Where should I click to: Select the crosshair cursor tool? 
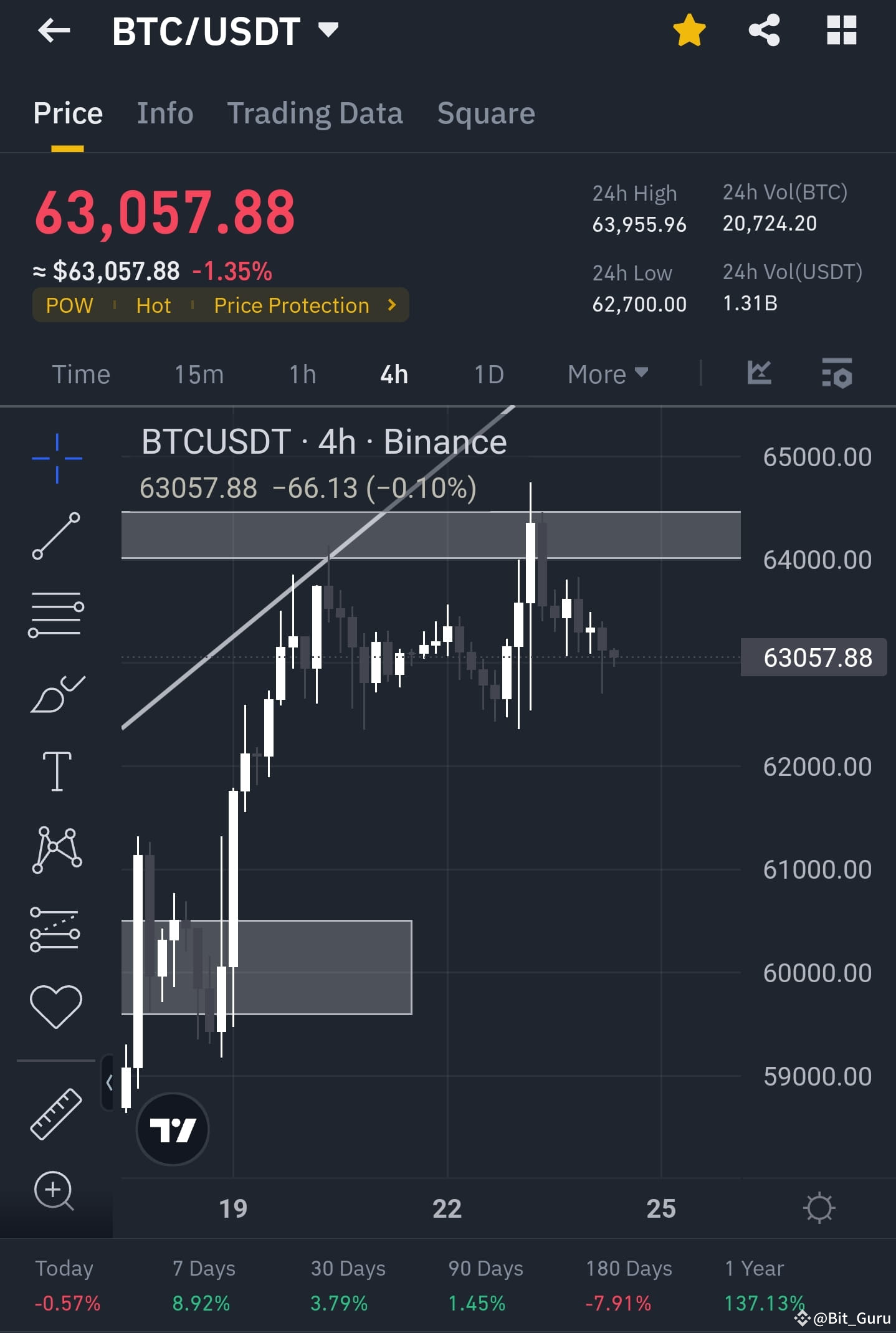[x=57, y=458]
